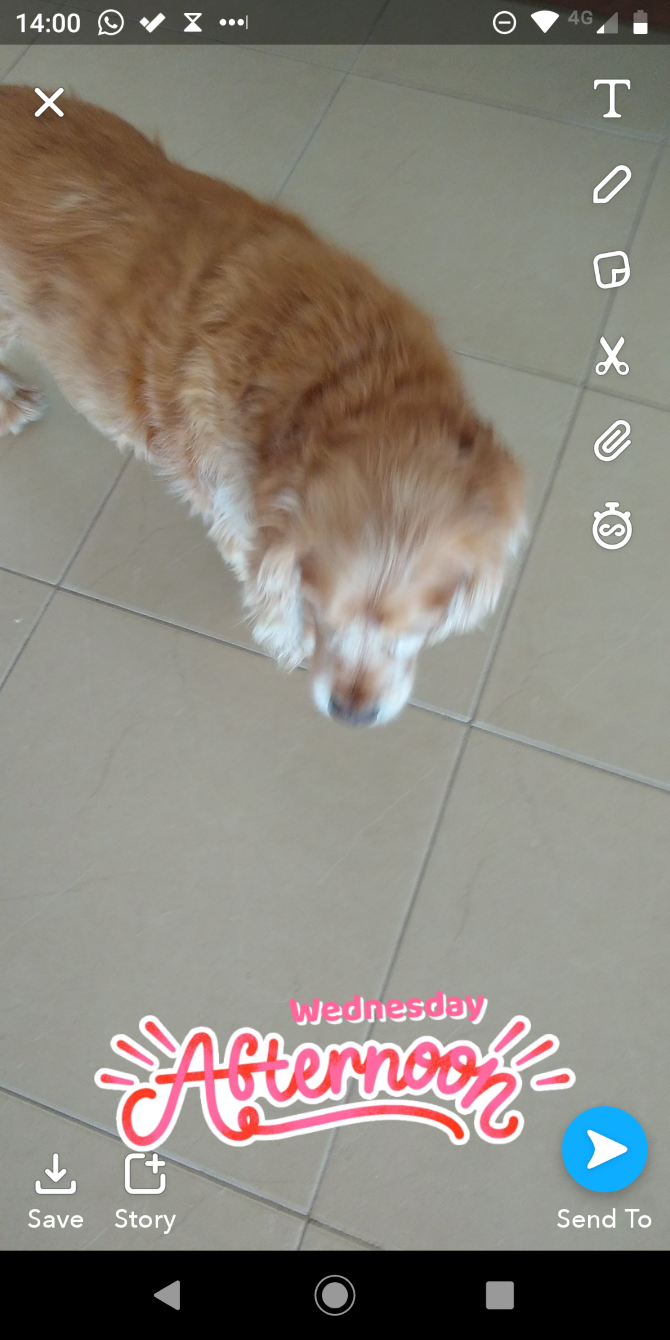The width and height of the screenshot is (670, 1340).
Task: Set the snap timer duration
Action: coord(612,526)
